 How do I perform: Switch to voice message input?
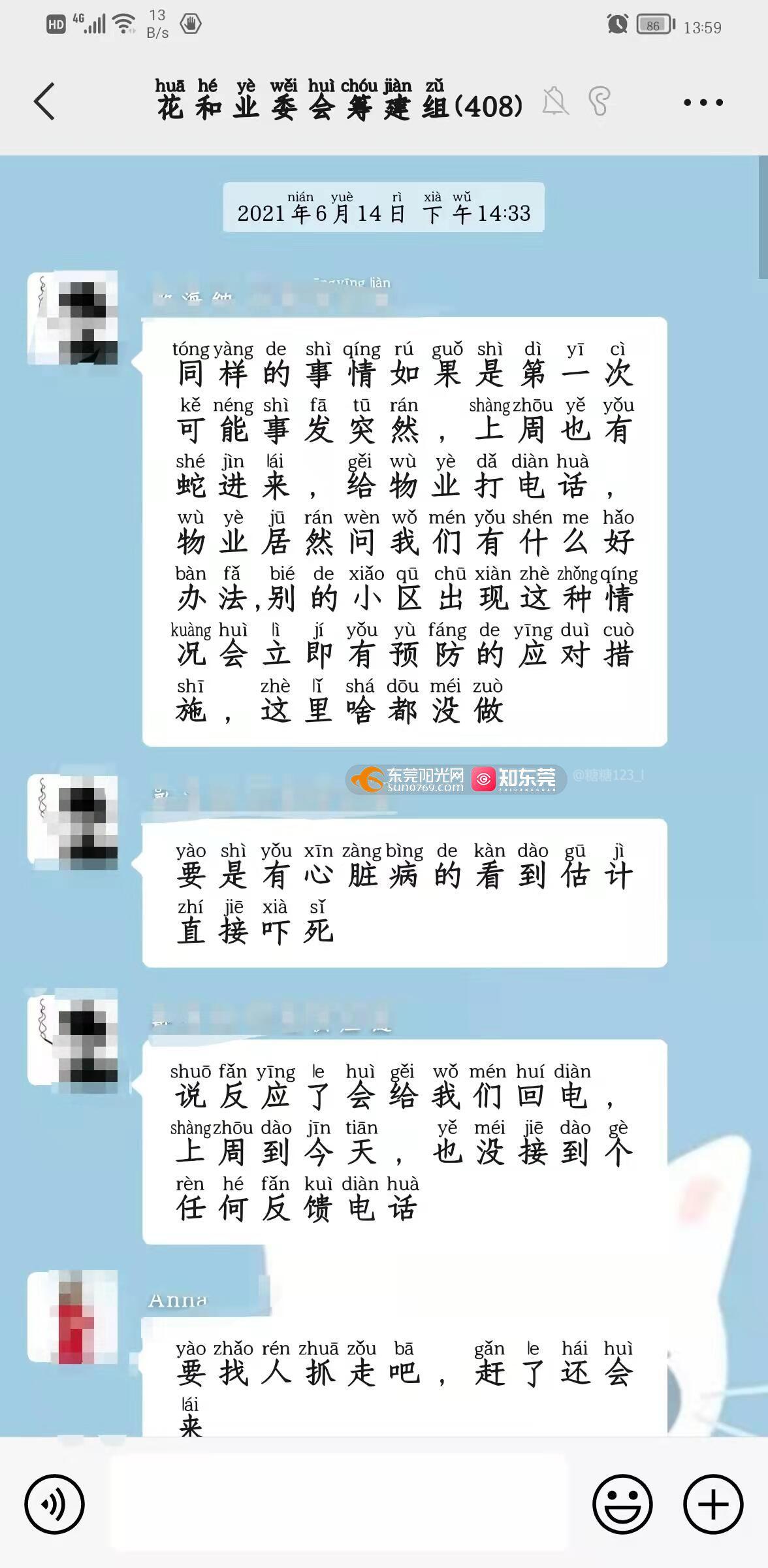pyautogui.click(x=54, y=1504)
